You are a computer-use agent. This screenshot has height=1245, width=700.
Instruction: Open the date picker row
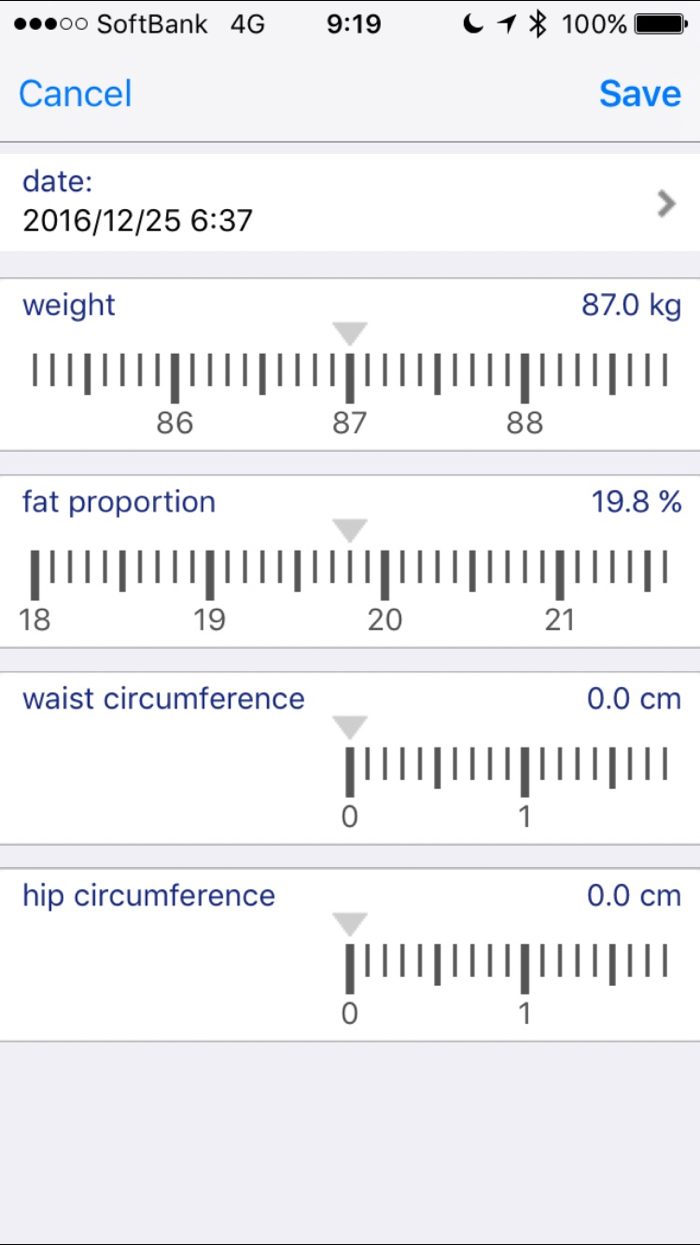pos(350,203)
